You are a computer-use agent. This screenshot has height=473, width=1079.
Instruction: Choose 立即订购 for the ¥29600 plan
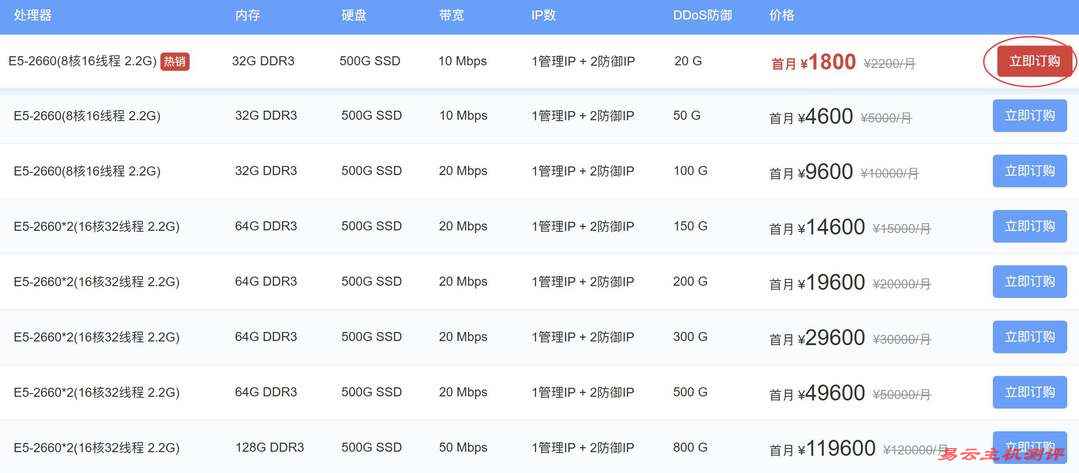click(x=1029, y=337)
